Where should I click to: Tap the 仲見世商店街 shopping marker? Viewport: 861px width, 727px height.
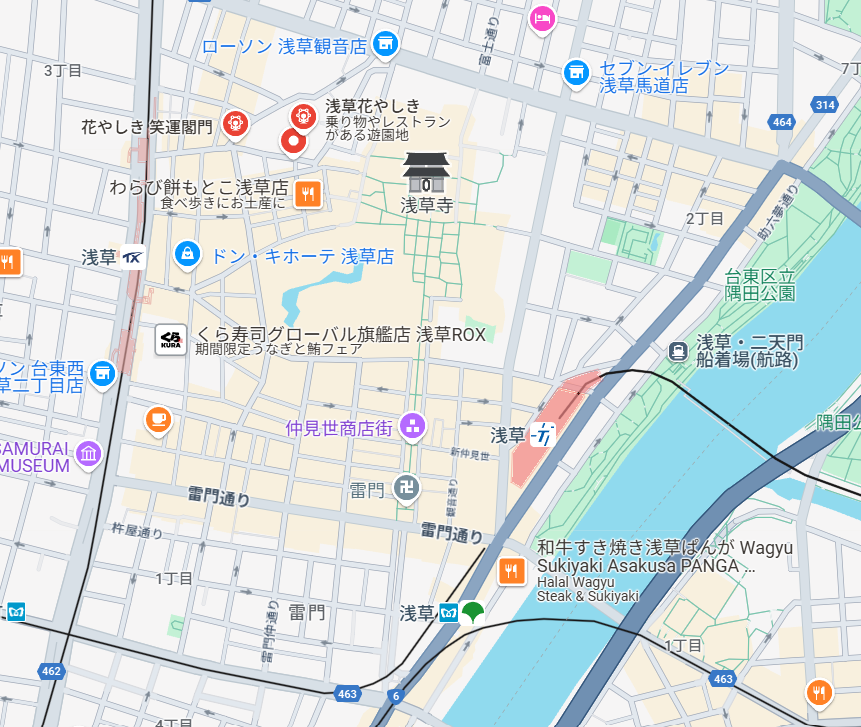pyautogui.click(x=412, y=428)
